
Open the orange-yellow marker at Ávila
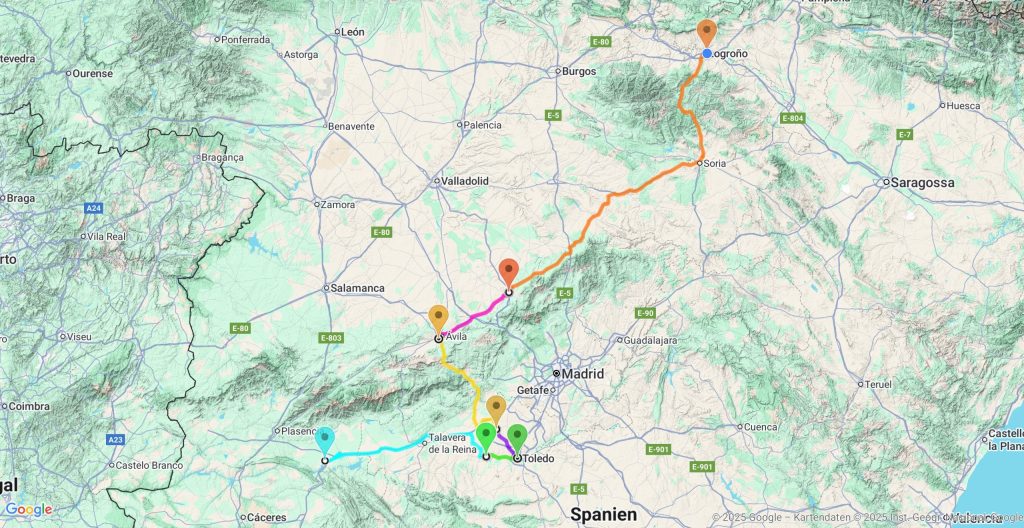438,316
